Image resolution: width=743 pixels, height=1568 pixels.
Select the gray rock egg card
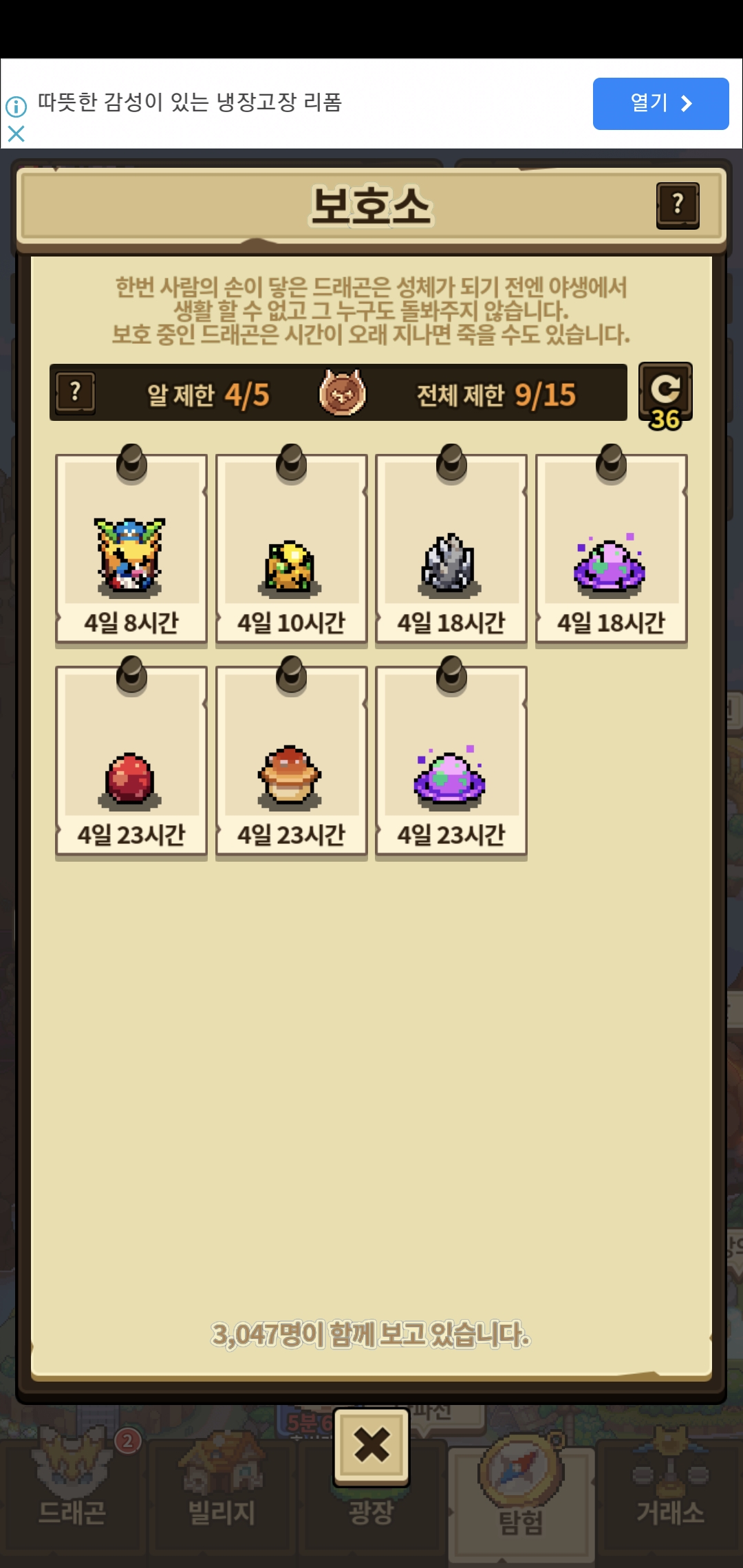[451, 550]
